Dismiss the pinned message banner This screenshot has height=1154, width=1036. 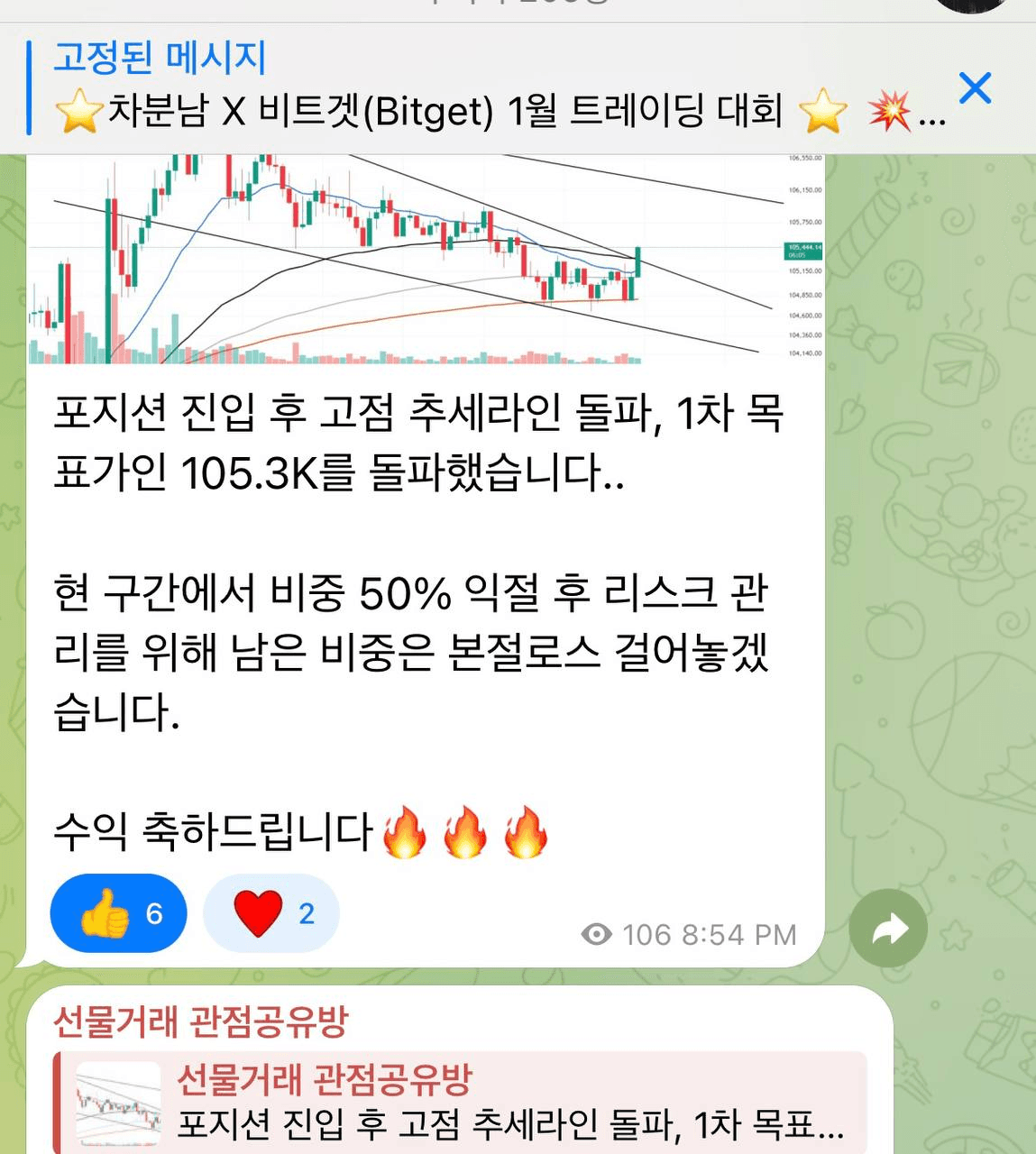click(x=975, y=88)
